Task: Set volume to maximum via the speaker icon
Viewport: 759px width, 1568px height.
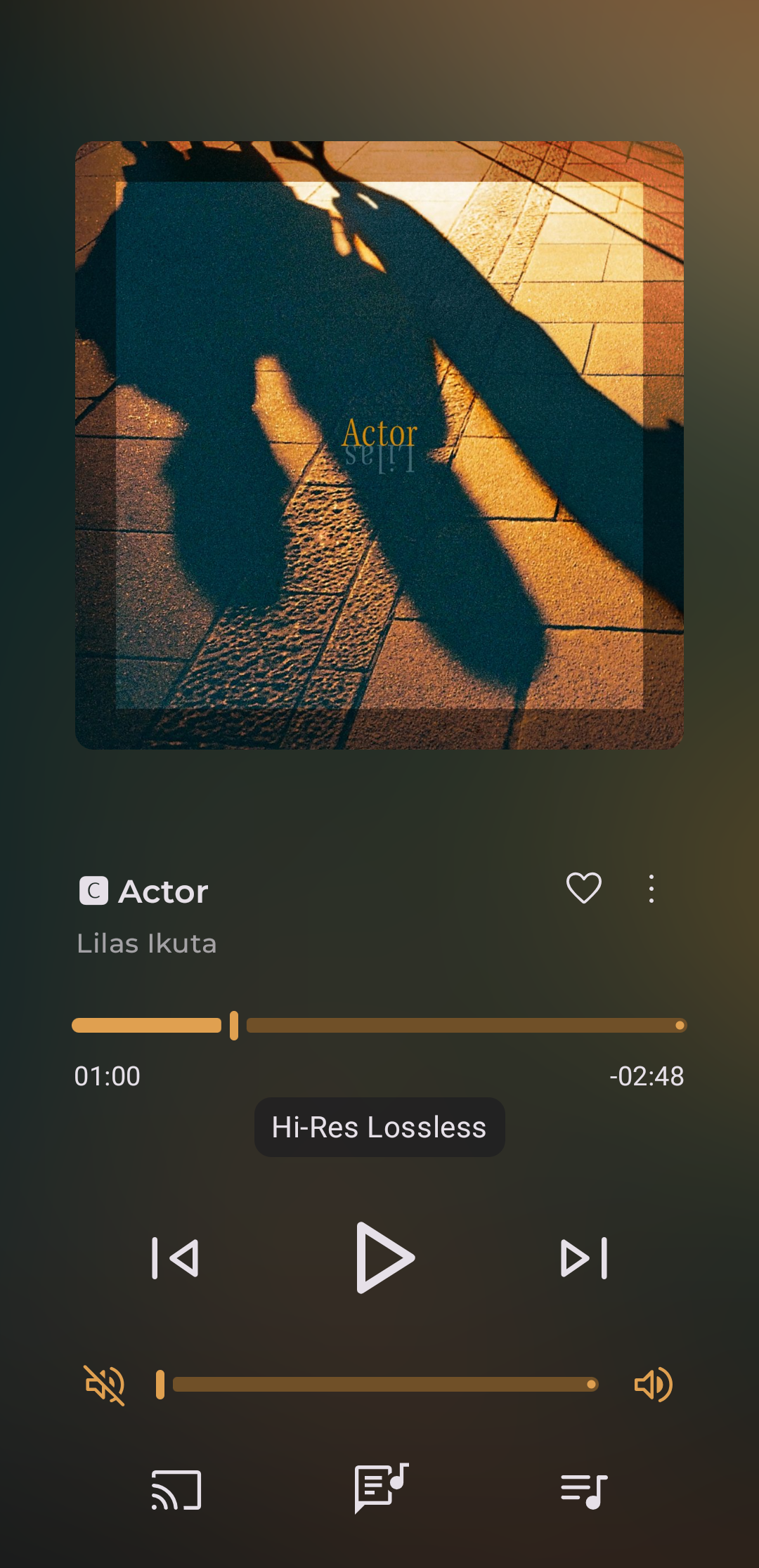Action: click(654, 1385)
